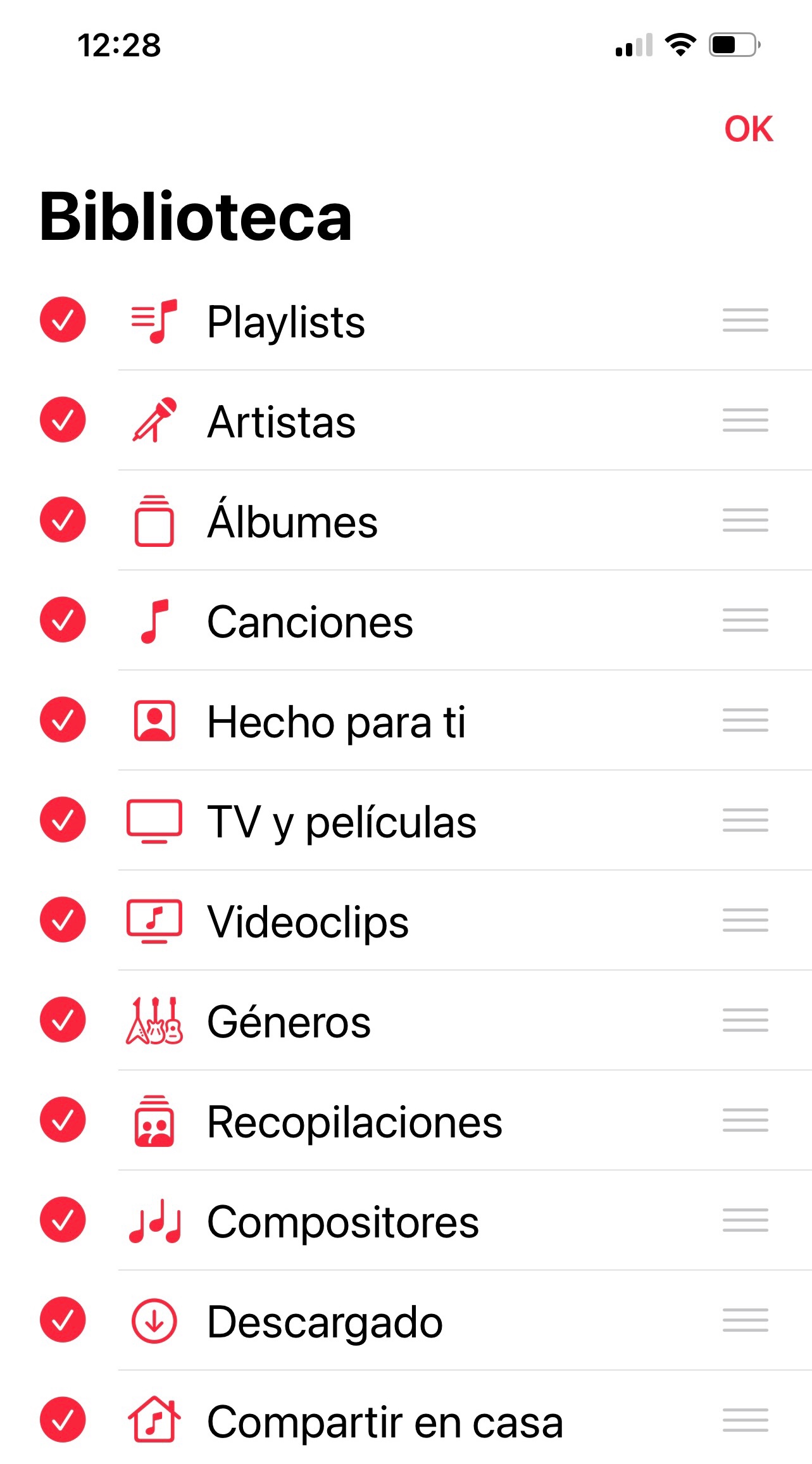The height and width of the screenshot is (1464, 812).
Task: Uncheck TV y películas
Action: [x=63, y=820]
